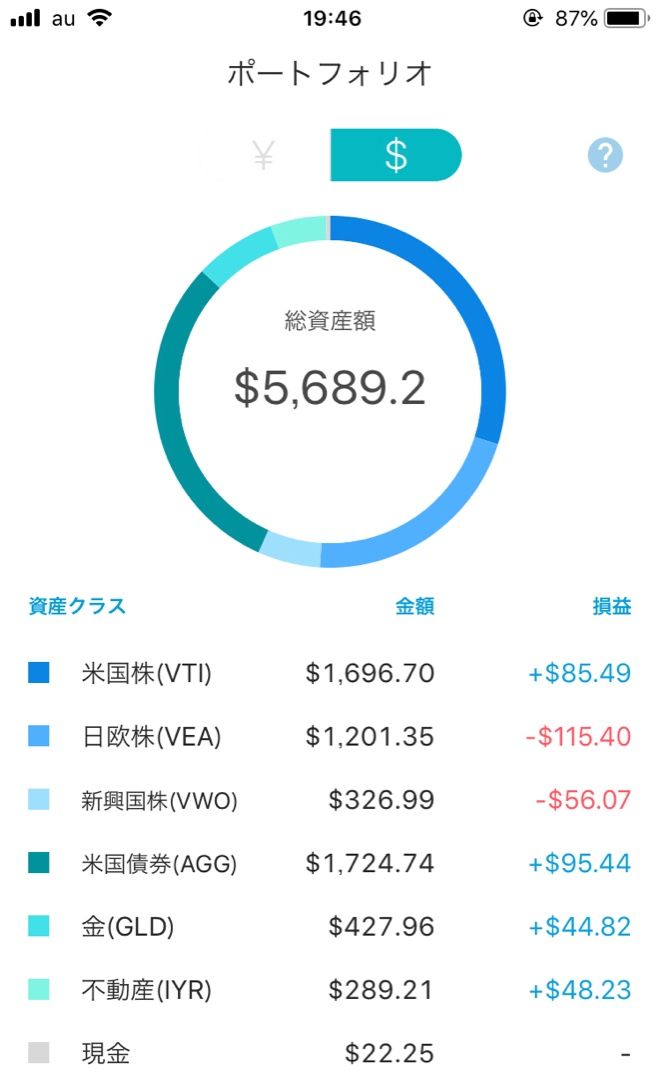Open the 日欧株(VEA) asset row
Image resolution: width=661 pixels, height=1080 pixels.
[x=330, y=736]
